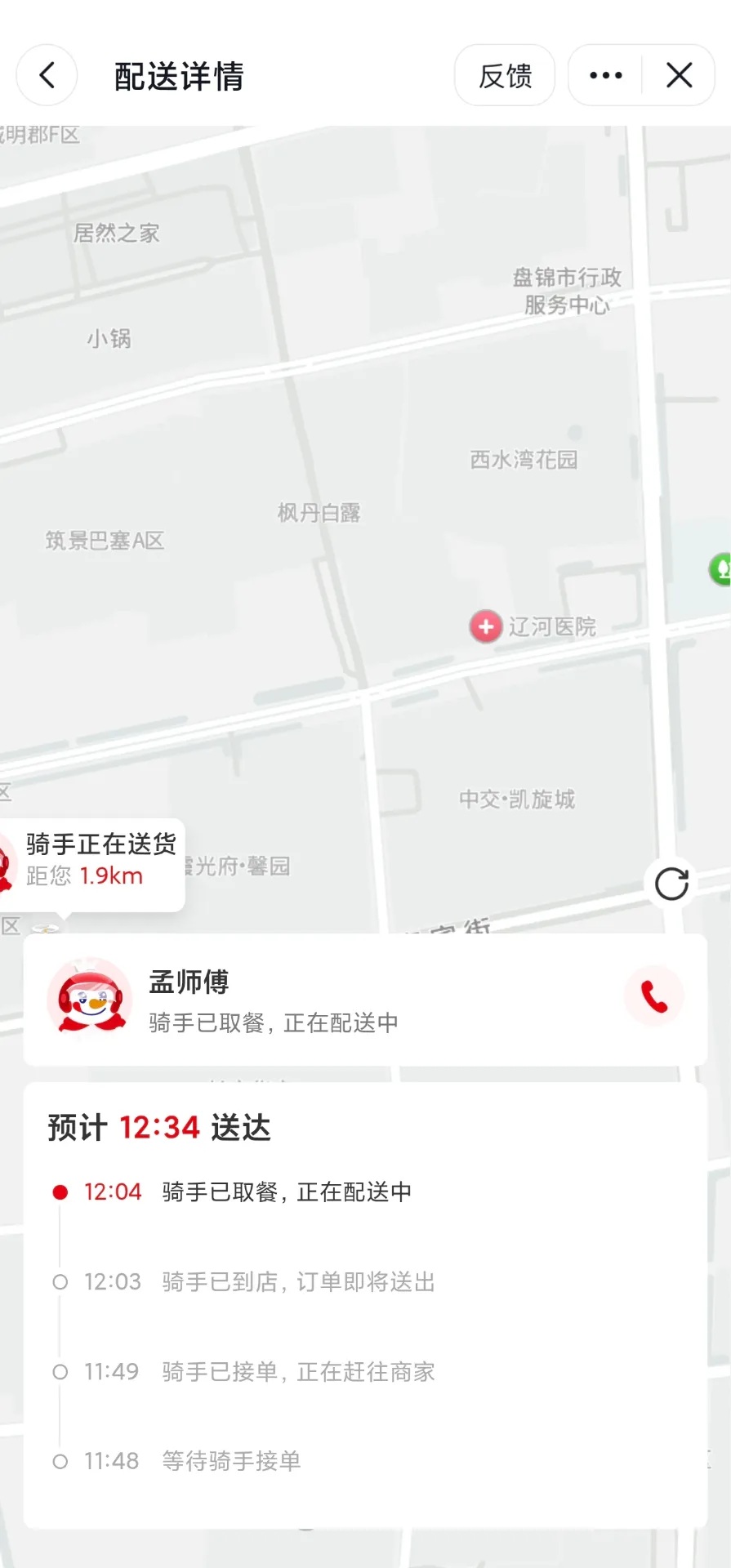
Task: Tap the back arrow to exit delivery details
Action: coord(47,75)
